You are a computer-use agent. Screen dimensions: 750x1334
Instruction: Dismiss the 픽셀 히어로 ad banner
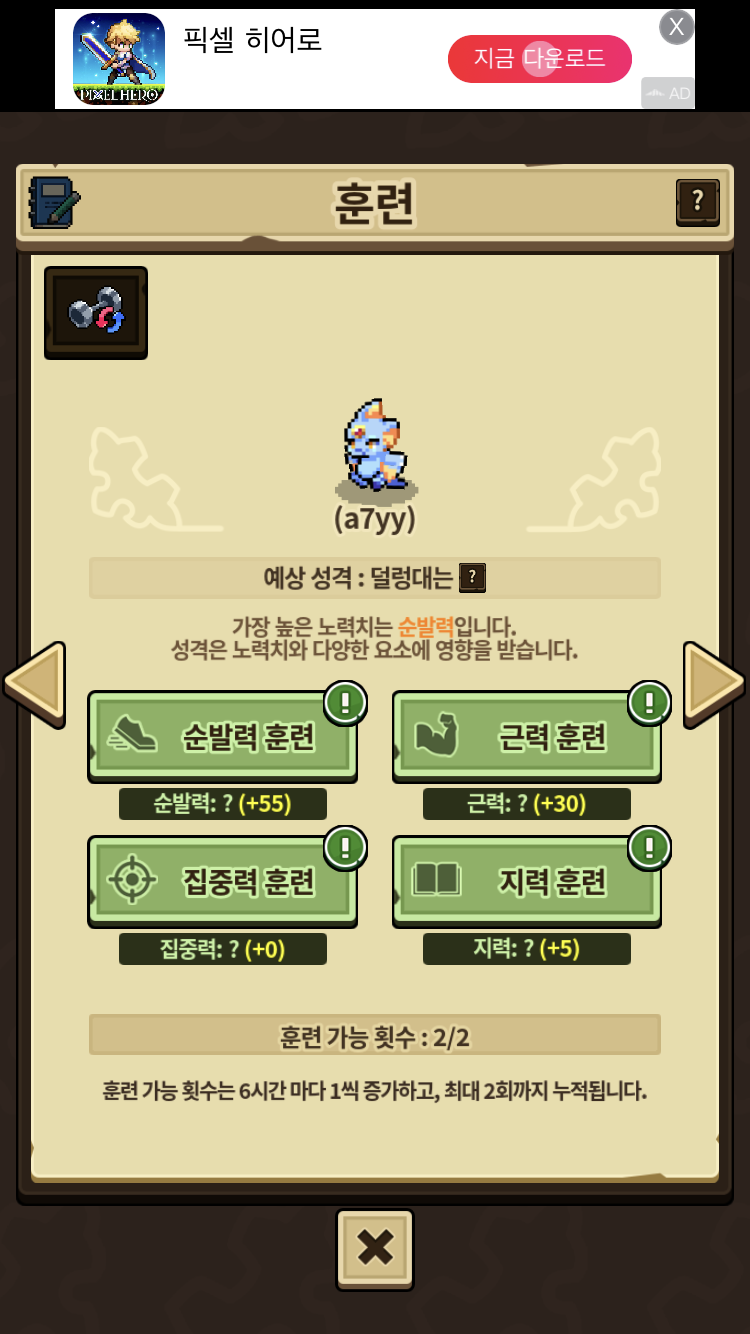(677, 27)
